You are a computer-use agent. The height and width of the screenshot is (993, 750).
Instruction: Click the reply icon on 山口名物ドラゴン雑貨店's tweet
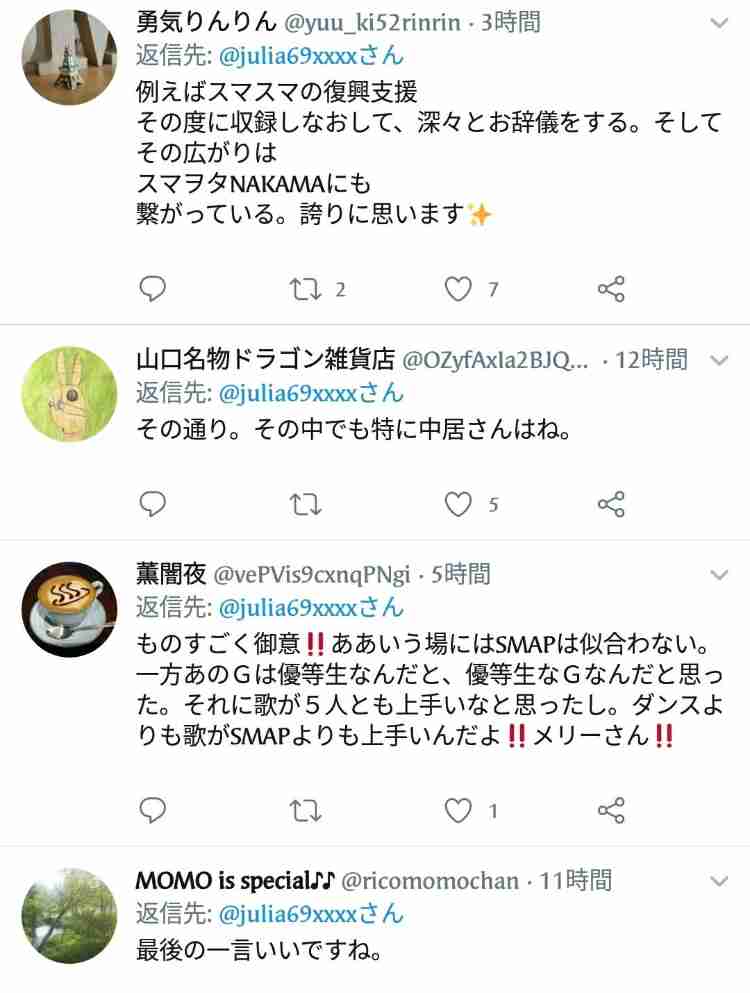[152, 505]
